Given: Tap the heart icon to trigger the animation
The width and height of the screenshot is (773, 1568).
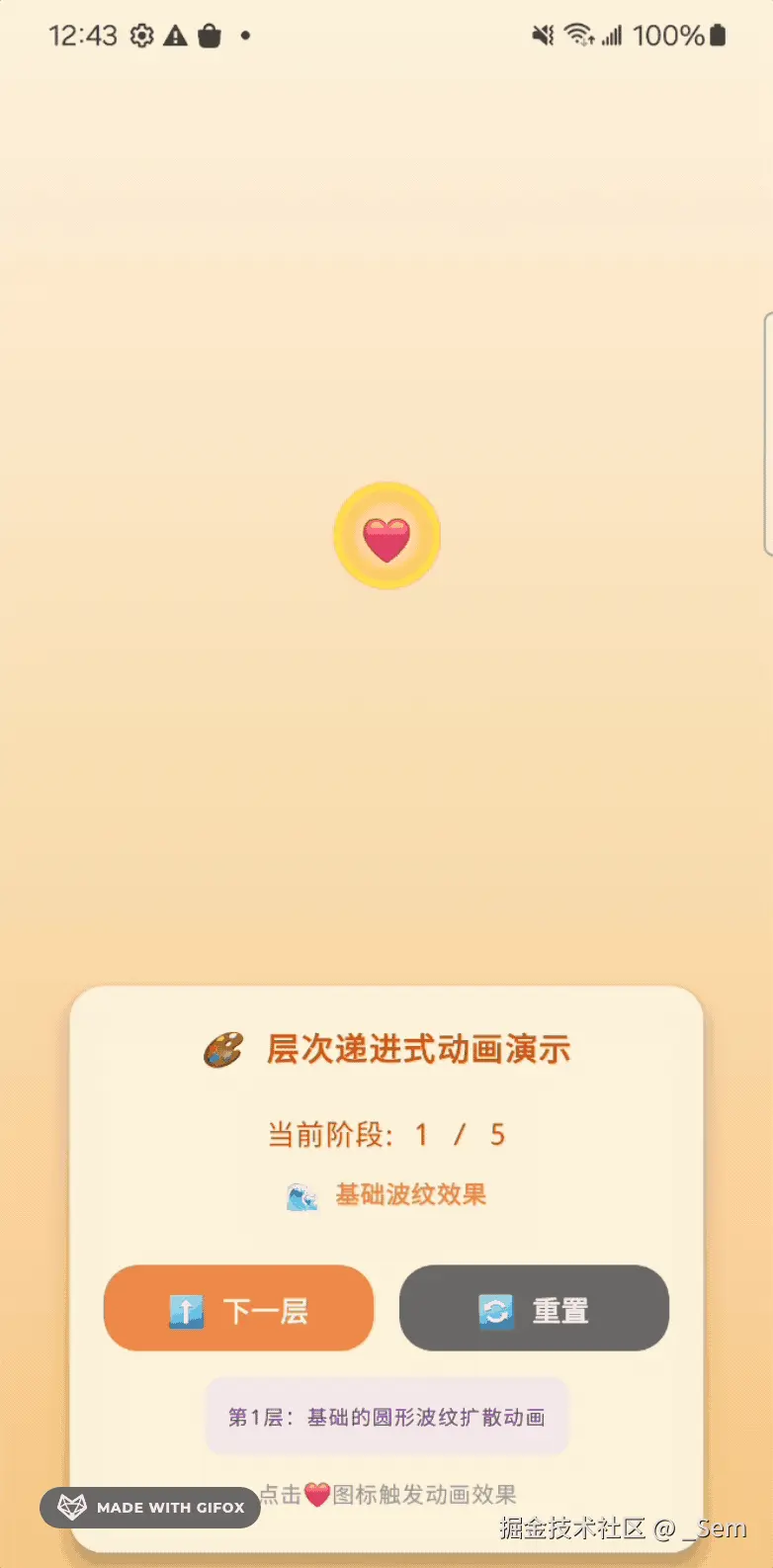Looking at the screenshot, I should pos(386,537).
